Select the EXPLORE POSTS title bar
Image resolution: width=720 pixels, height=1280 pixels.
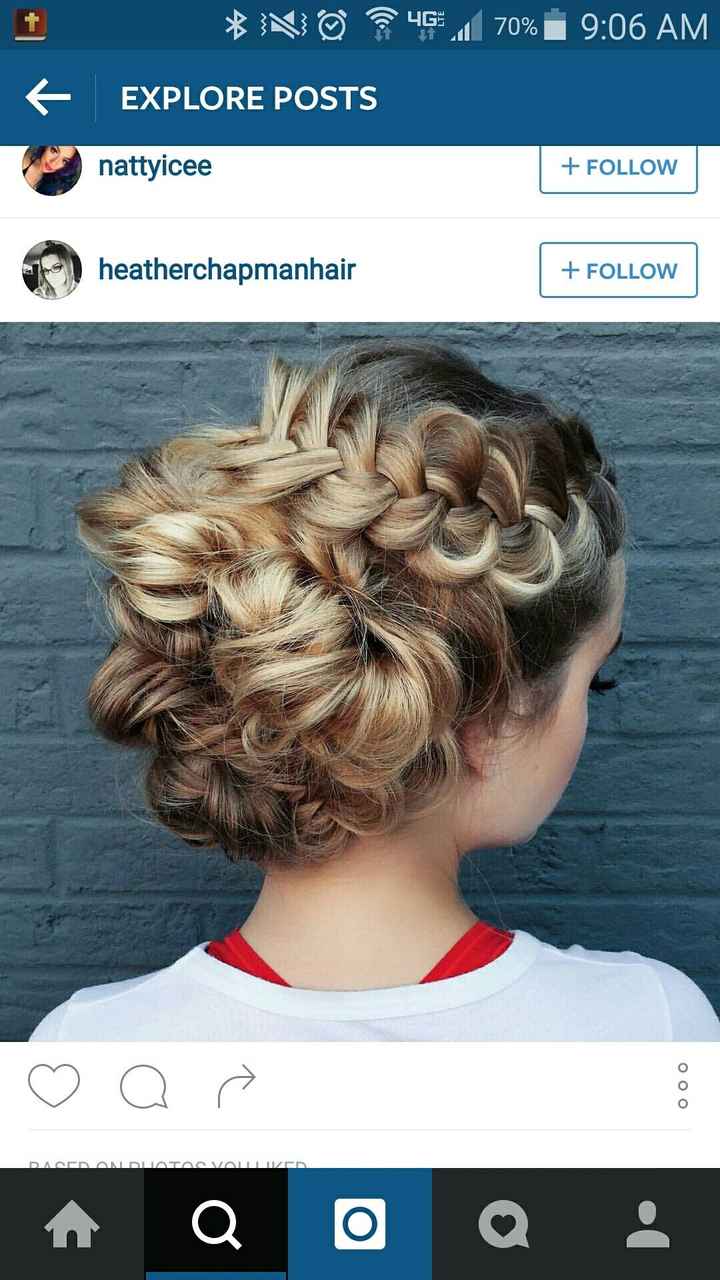click(248, 97)
